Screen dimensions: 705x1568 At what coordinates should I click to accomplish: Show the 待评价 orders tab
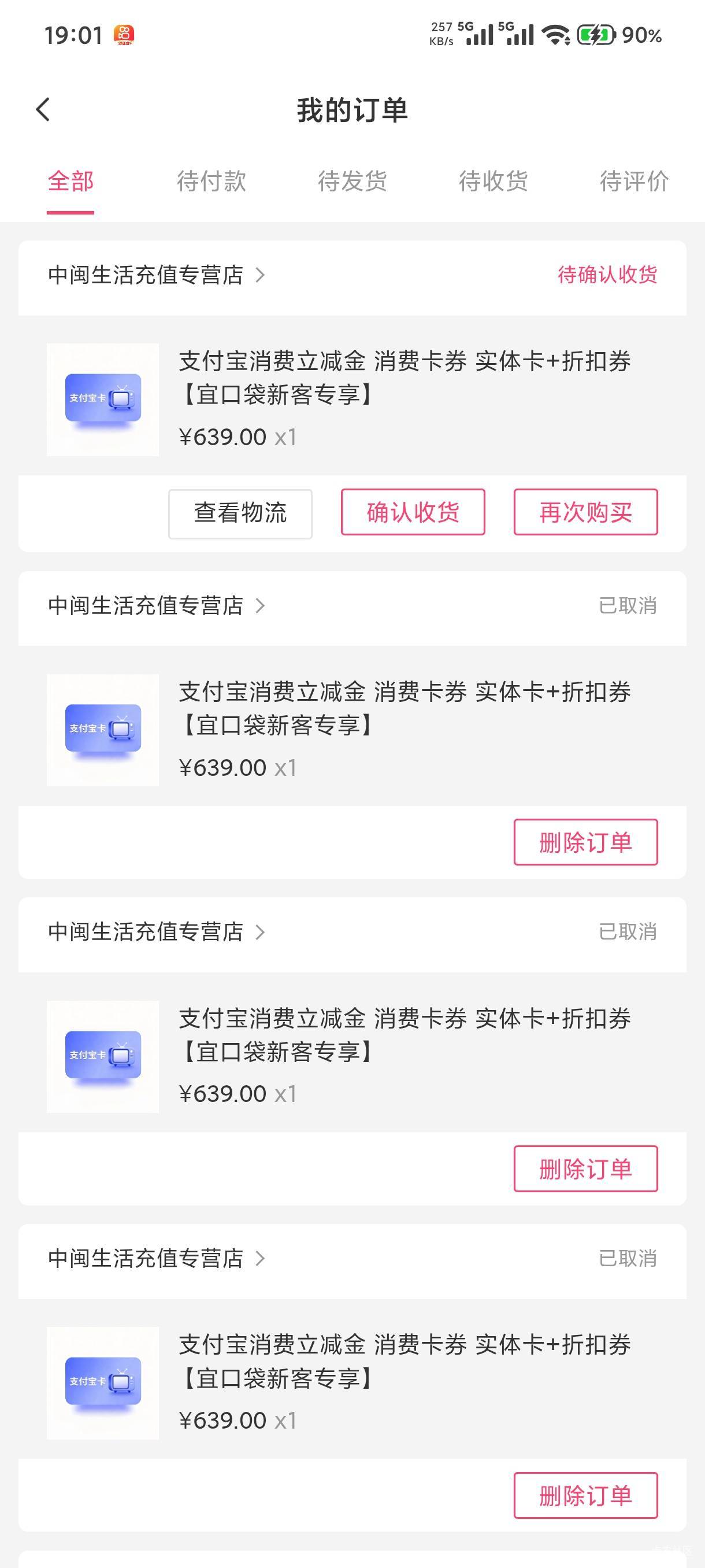pyautogui.click(x=634, y=182)
